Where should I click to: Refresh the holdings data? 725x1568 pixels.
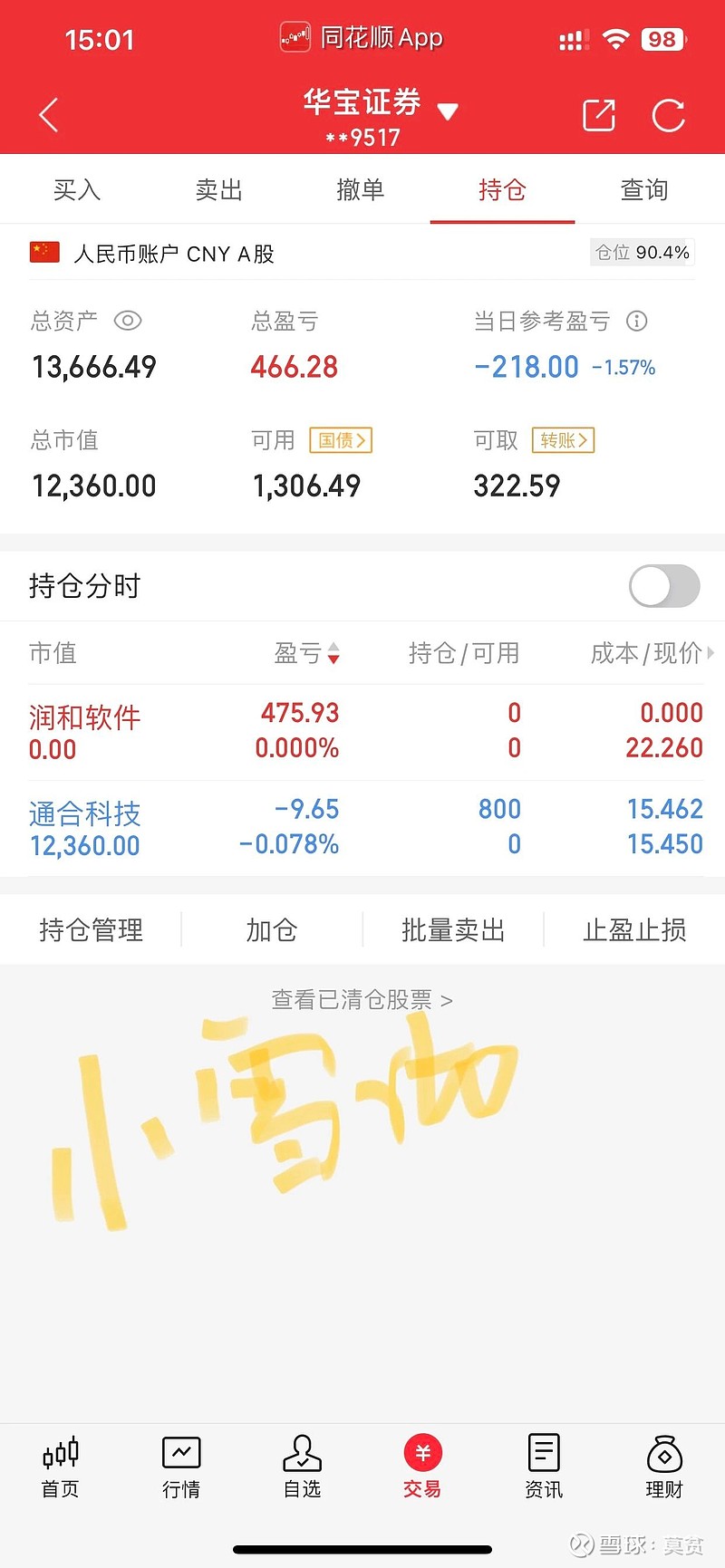669,115
